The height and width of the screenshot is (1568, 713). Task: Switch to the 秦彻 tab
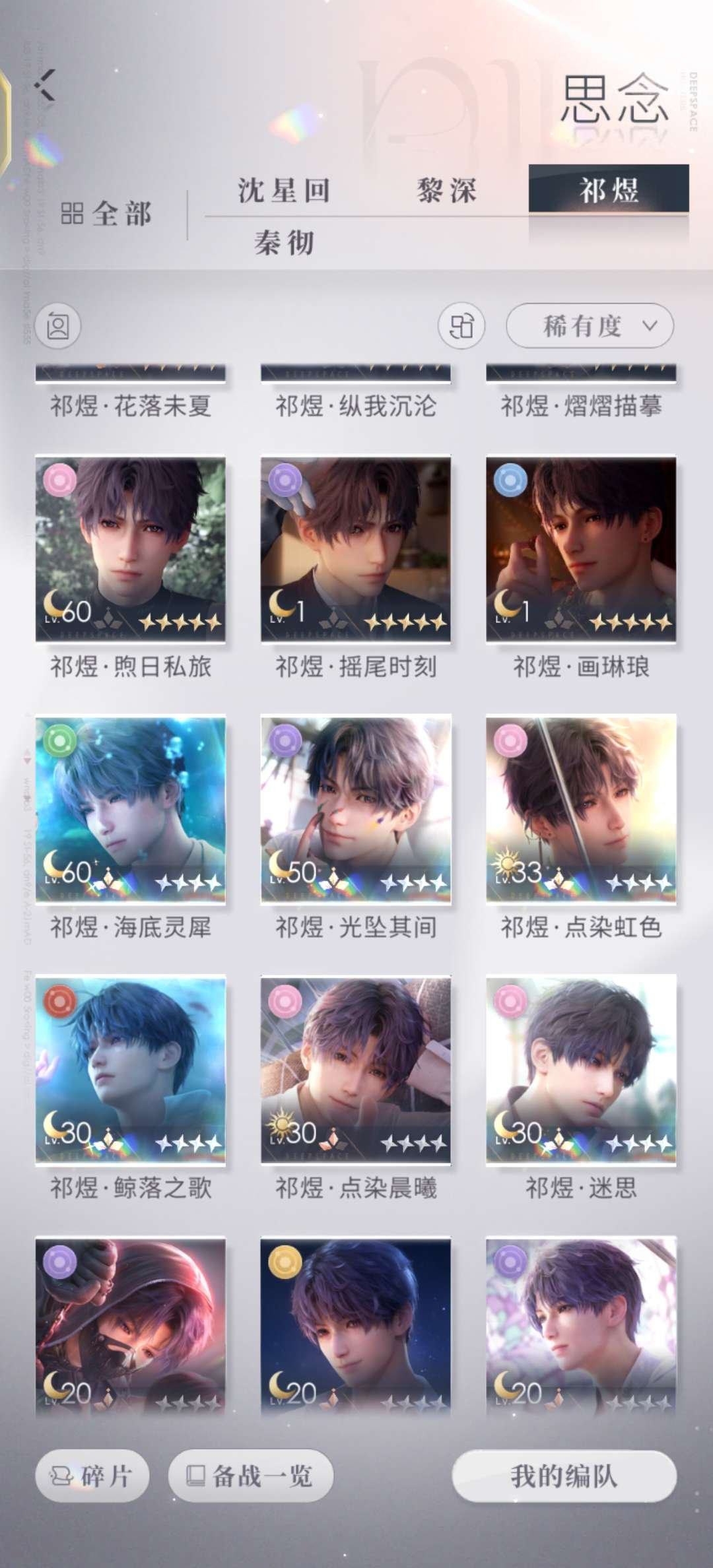click(x=284, y=243)
